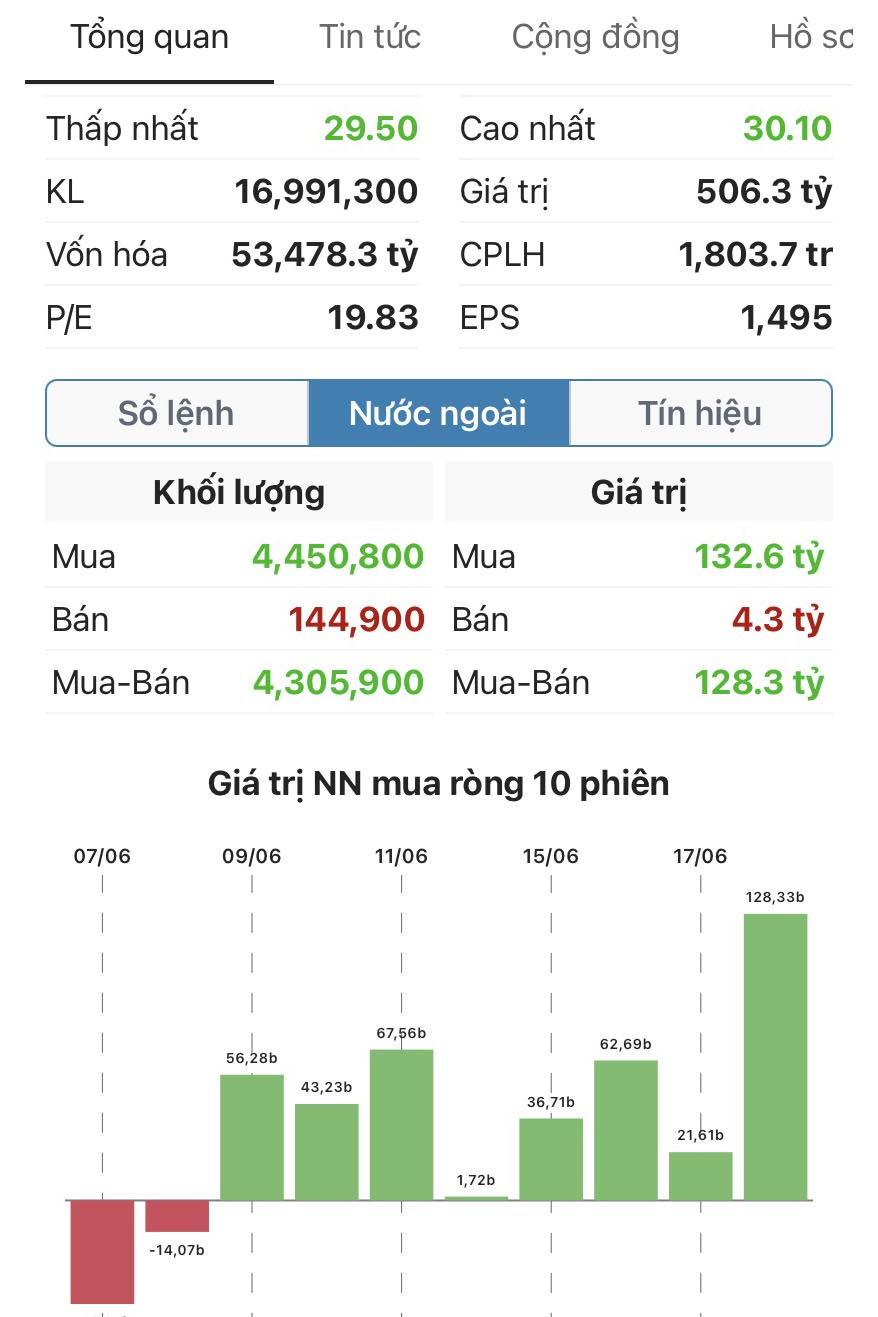
Task: Open the Tin tức tab
Action: (x=370, y=38)
